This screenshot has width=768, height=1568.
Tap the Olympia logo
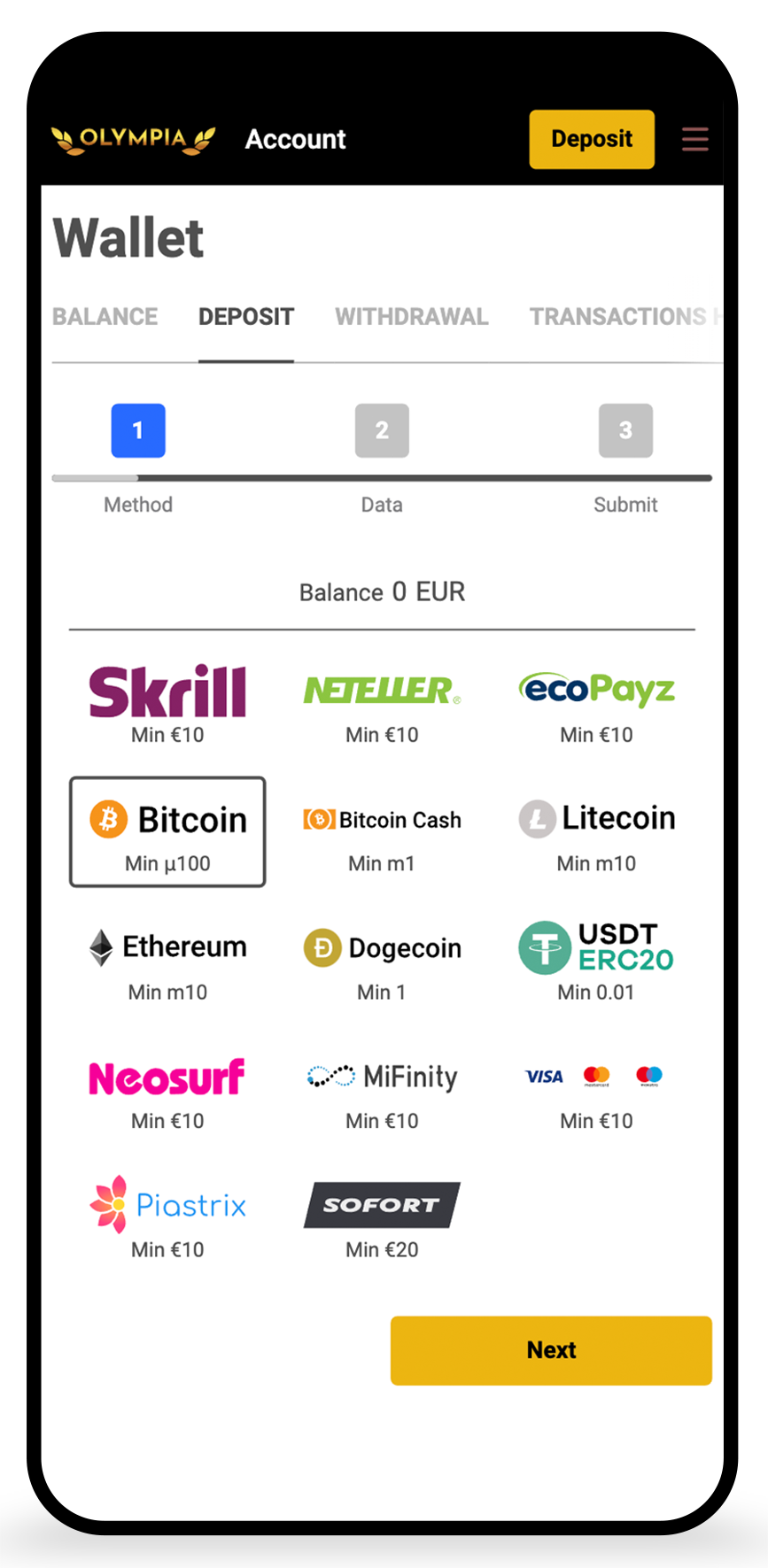click(133, 139)
